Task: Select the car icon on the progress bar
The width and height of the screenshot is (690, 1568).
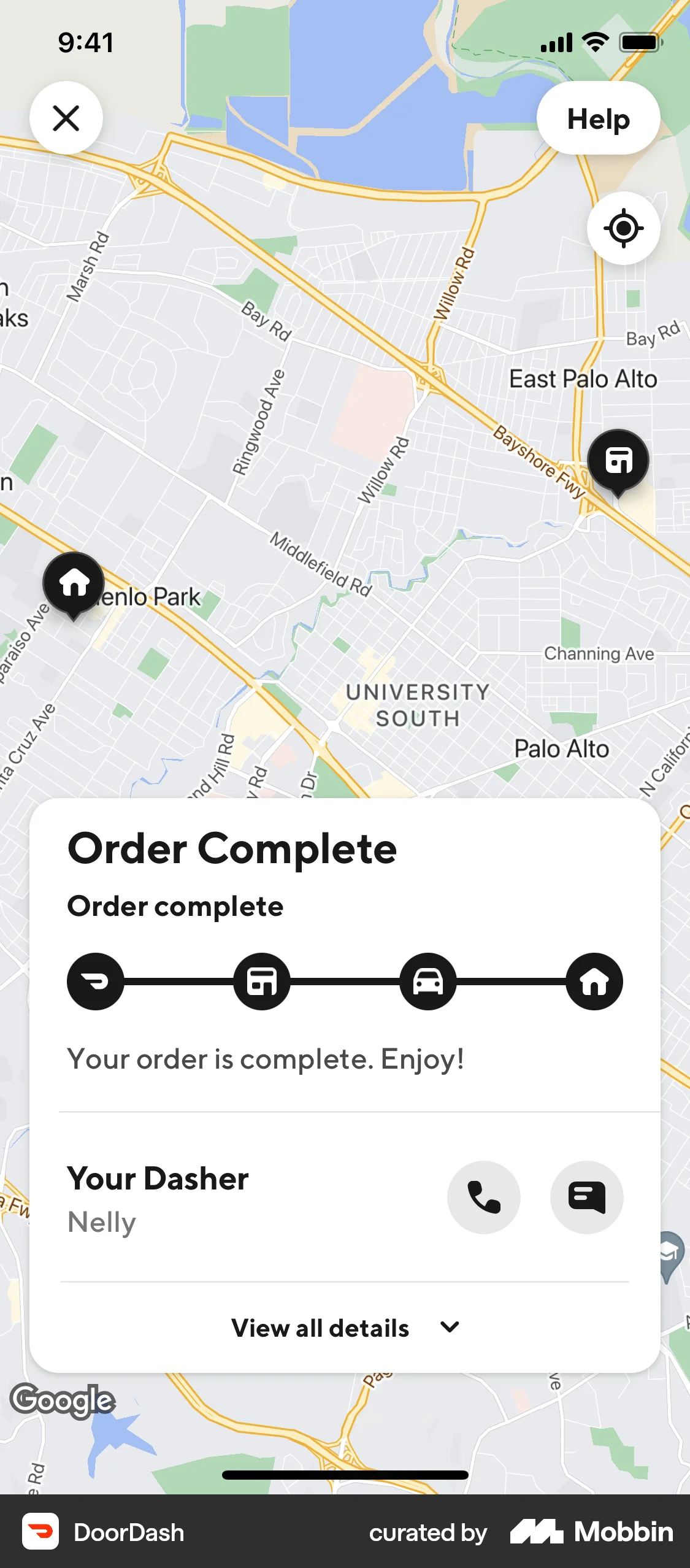Action: pos(428,980)
